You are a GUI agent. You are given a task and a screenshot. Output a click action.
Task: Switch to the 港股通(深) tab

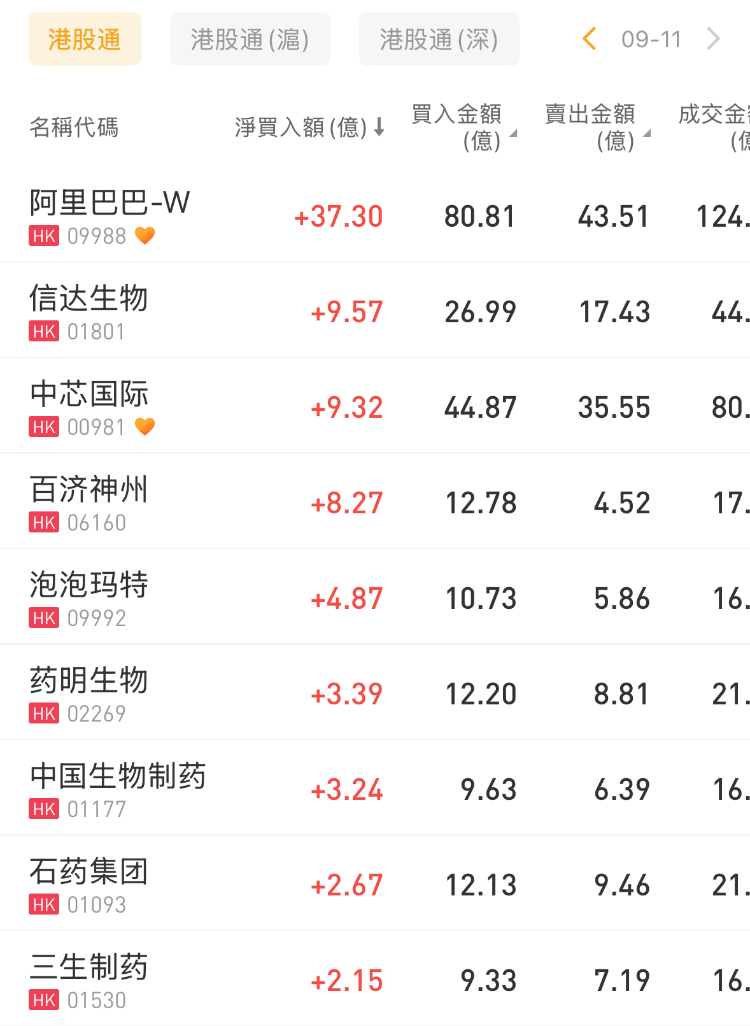[439, 39]
